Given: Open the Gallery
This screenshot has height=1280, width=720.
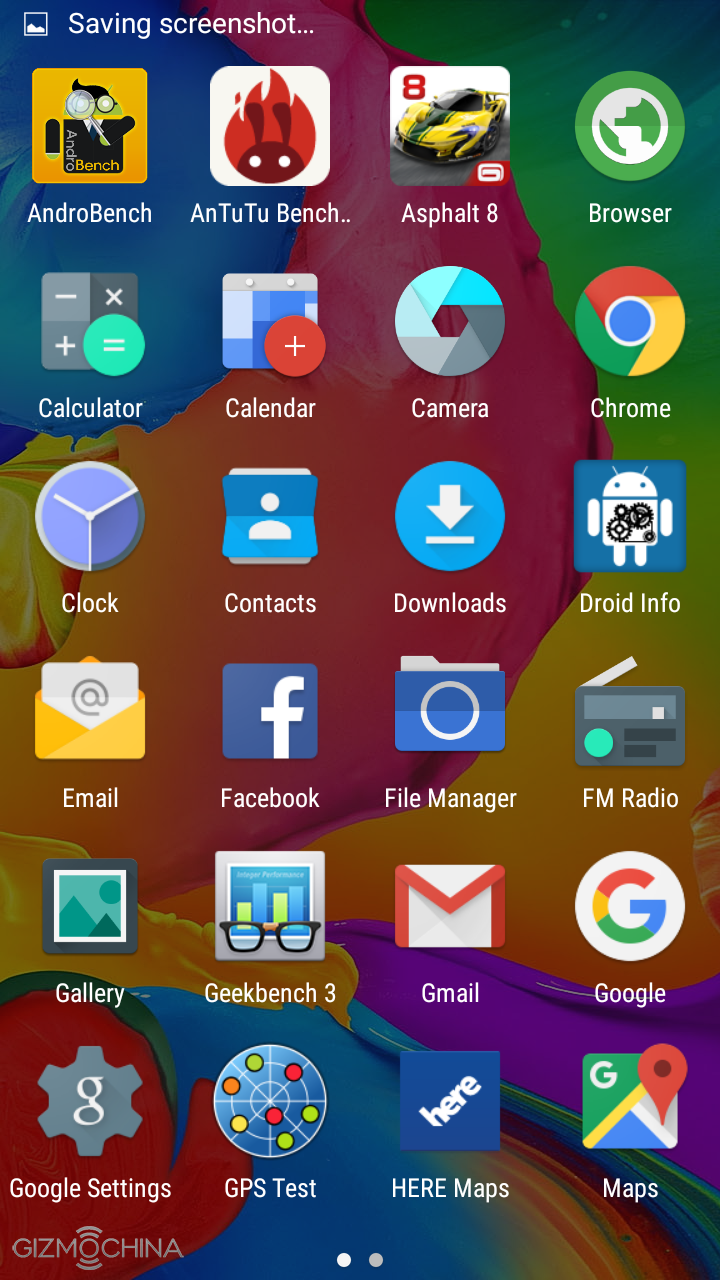Looking at the screenshot, I should tap(90, 907).
